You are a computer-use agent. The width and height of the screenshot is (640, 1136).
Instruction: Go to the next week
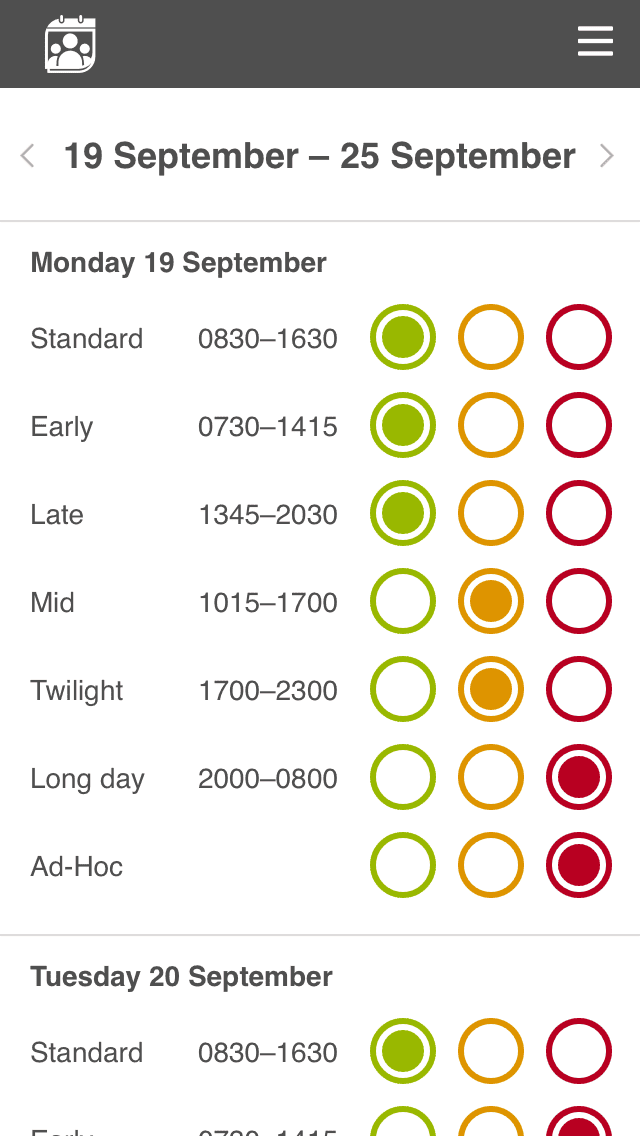pos(607,156)
